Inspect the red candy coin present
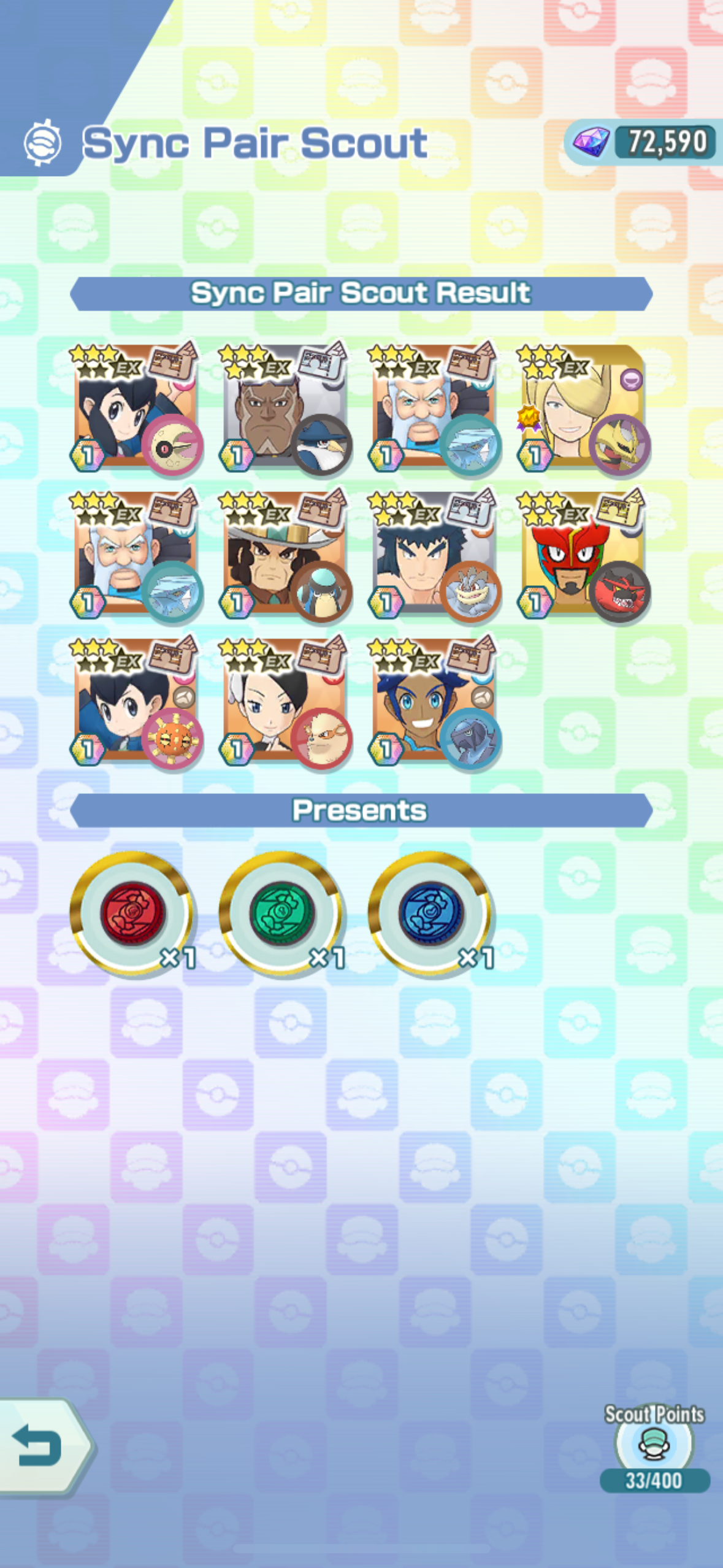Viewport: 723px width, 1568px height. (x=132, y=913)
